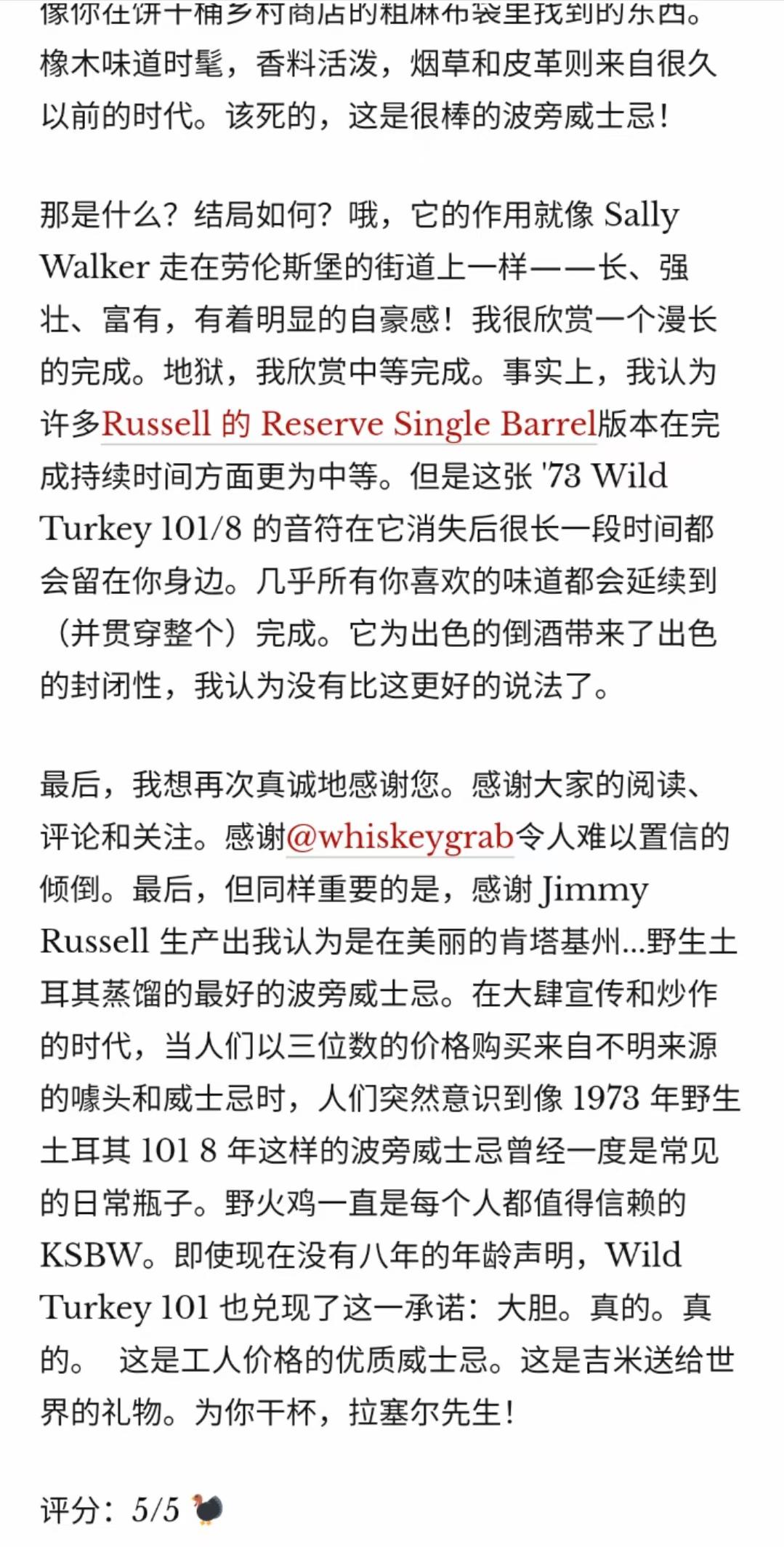This screenshot has width=784, height=1547.
Task: Open the Russell 的 Reserve Single Barrel link
Action: pyautogui.click(x=349, y=424)
